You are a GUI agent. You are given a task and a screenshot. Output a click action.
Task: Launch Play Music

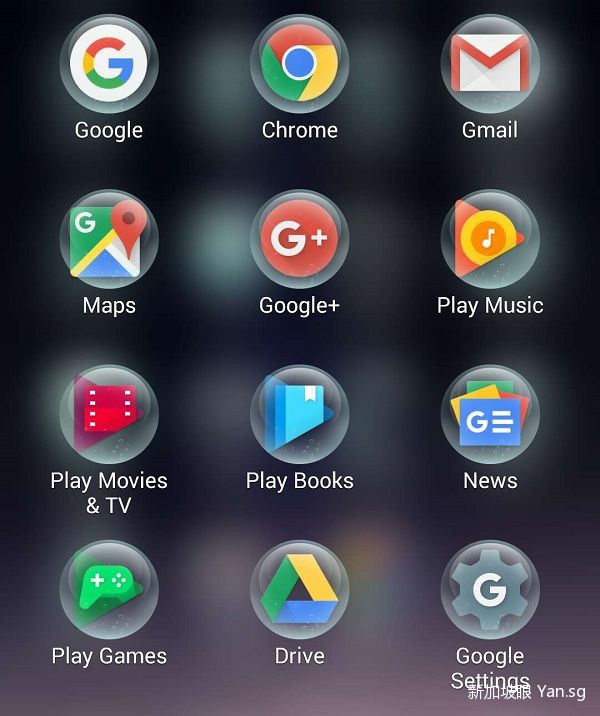[490, 240]
